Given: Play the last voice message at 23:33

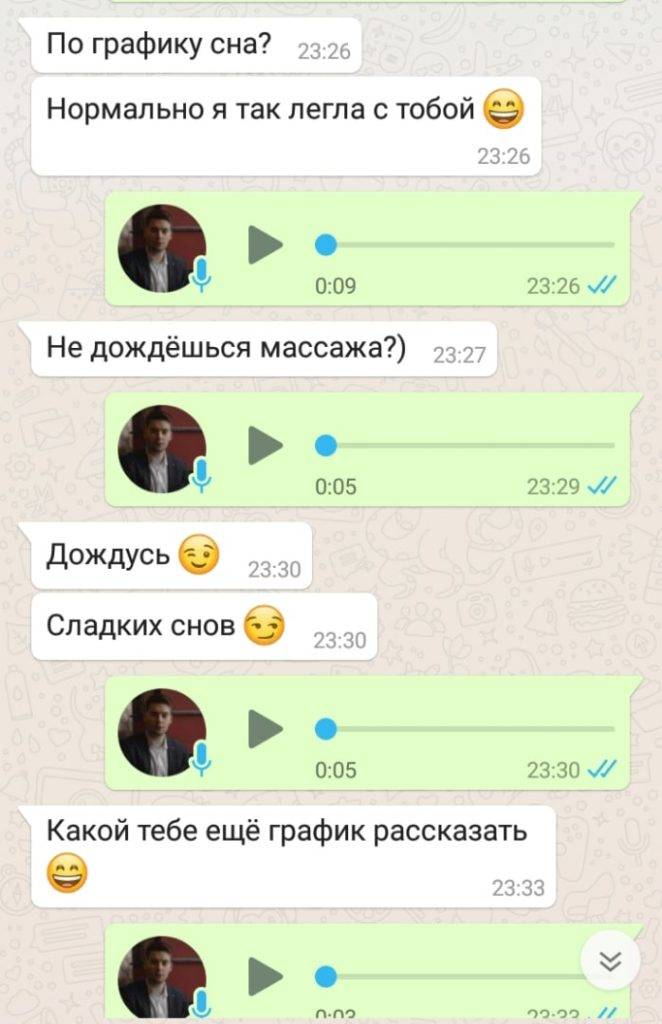Looking at the screenshot, I should click(x=265, y=976).
